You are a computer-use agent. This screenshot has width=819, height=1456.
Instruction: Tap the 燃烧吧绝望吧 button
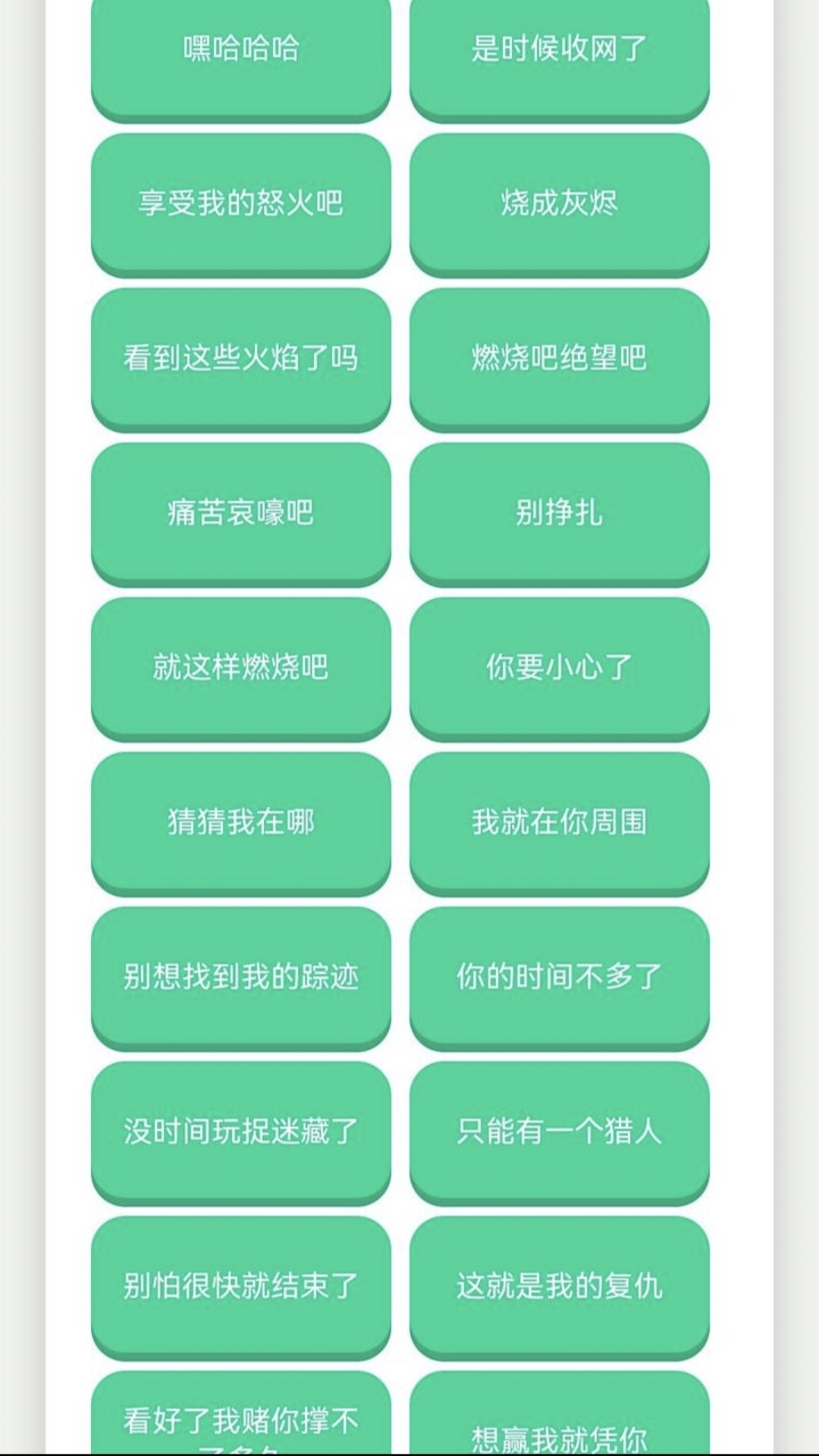(559, 358)
